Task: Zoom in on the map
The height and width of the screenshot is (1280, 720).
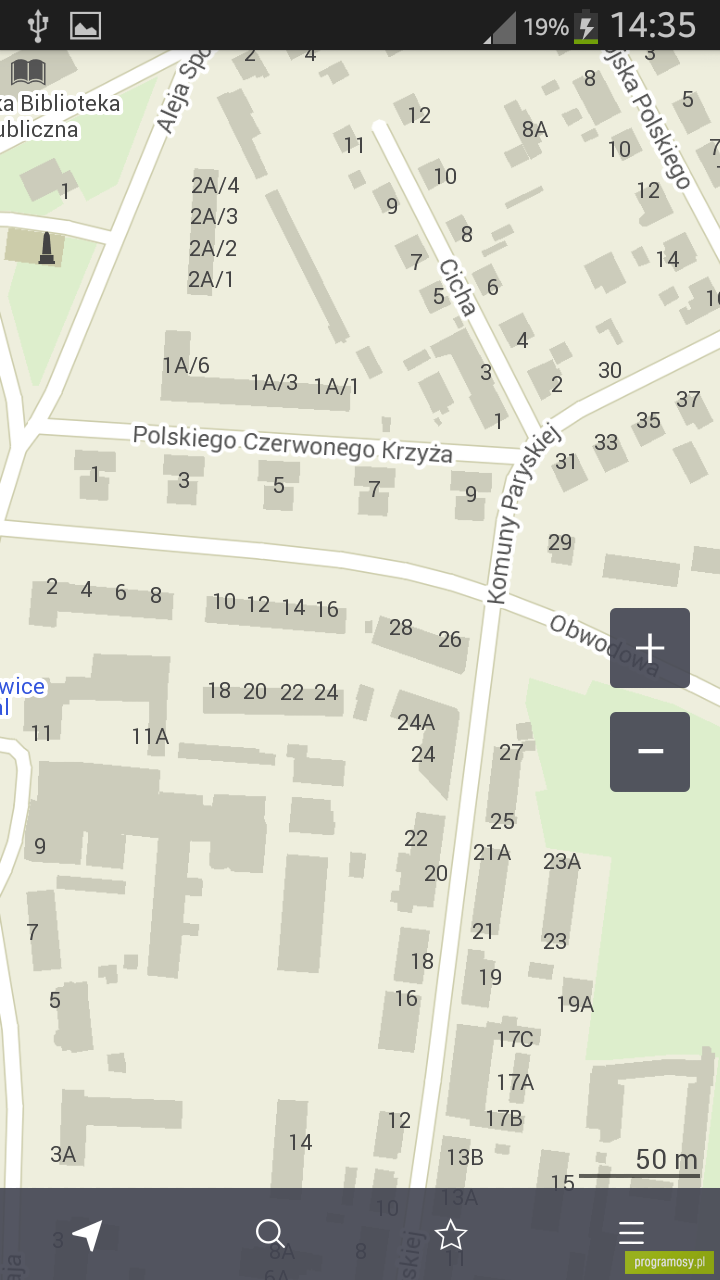Action: point(650,648)
